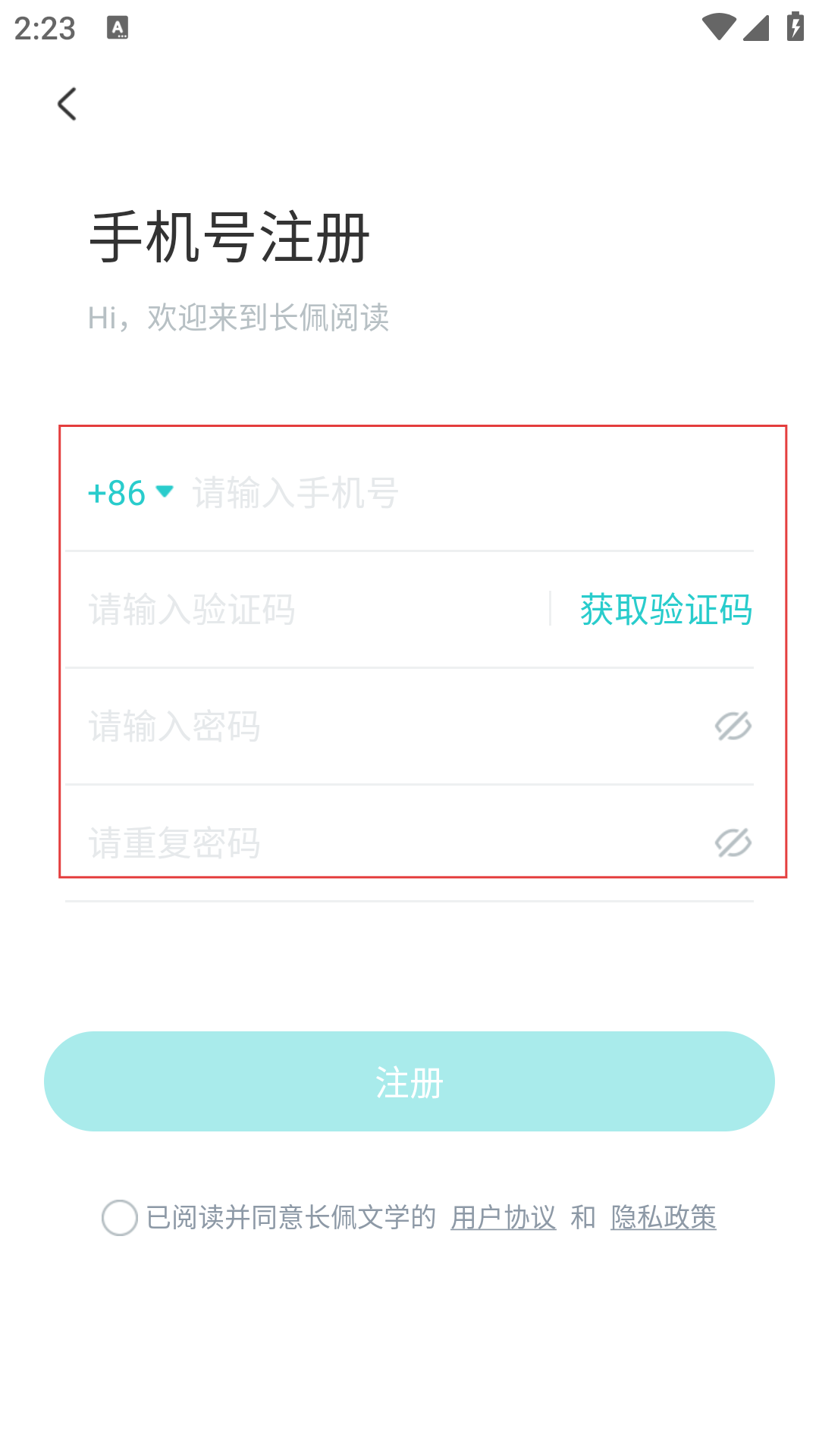Open the 隐私政策 privacy policy link
Image resolution: width=819 pixels, height=1456 pixels.
(664, 1218)
